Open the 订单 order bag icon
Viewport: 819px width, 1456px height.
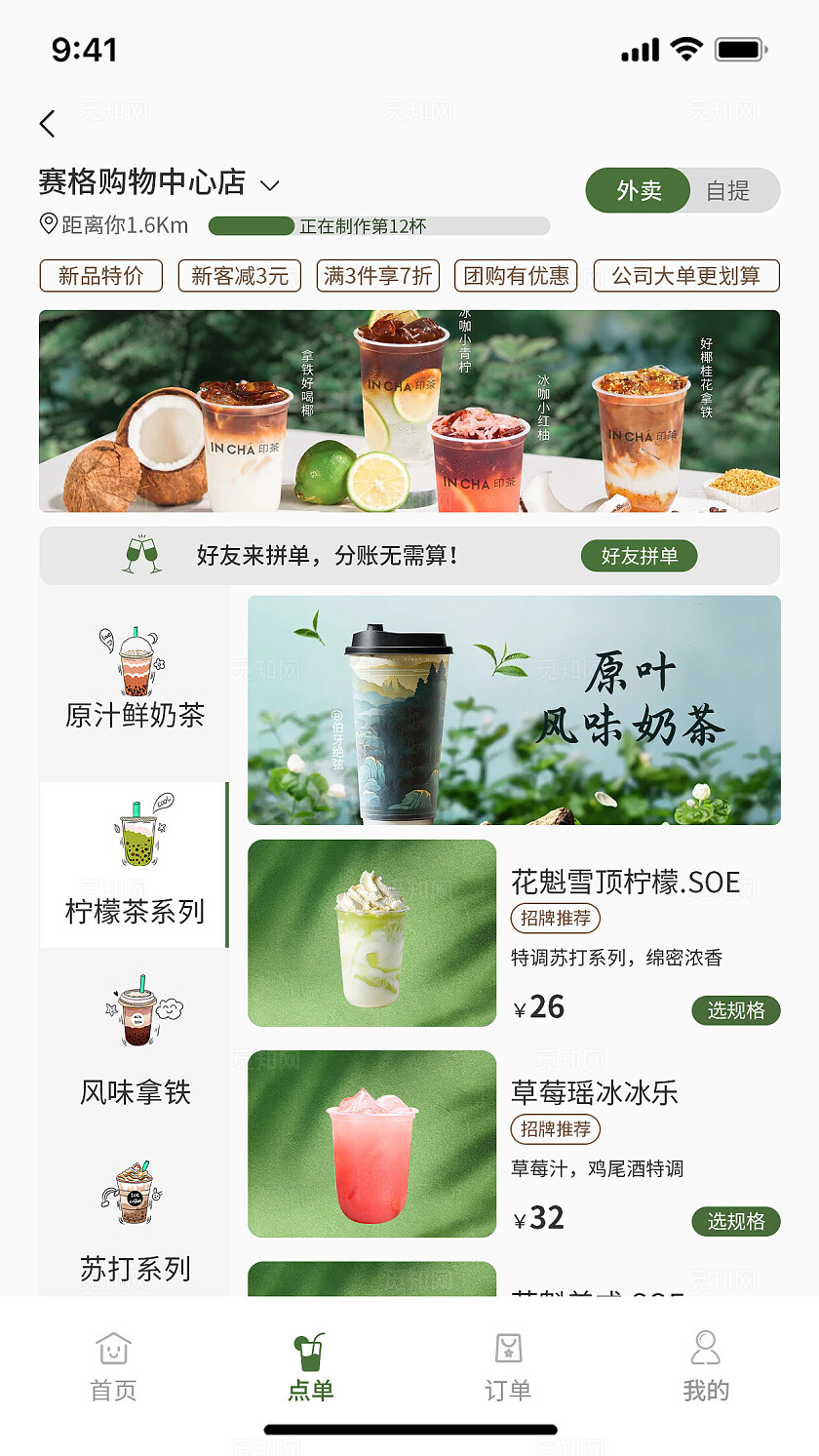coord(508,1346)
